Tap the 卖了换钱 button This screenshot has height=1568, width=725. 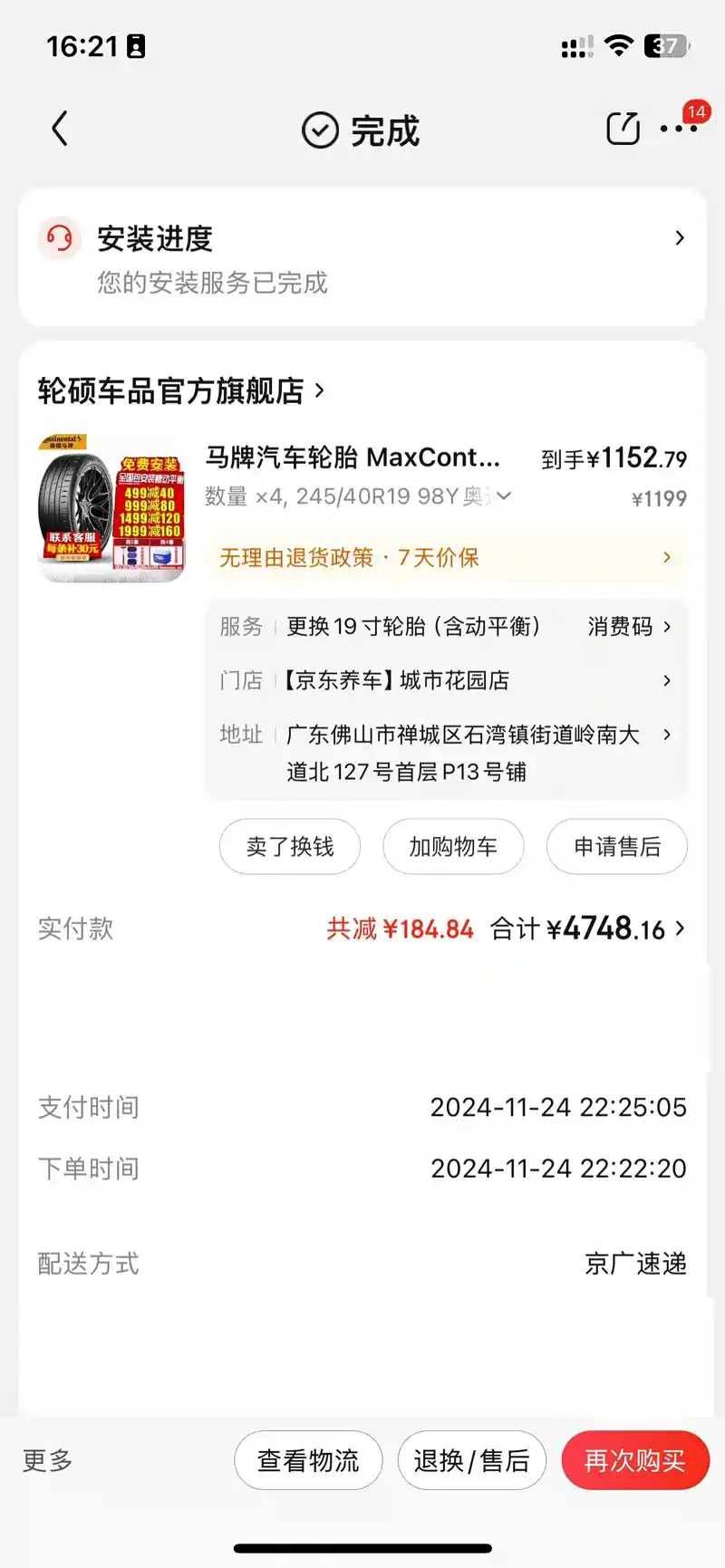[x=290, y=847]
